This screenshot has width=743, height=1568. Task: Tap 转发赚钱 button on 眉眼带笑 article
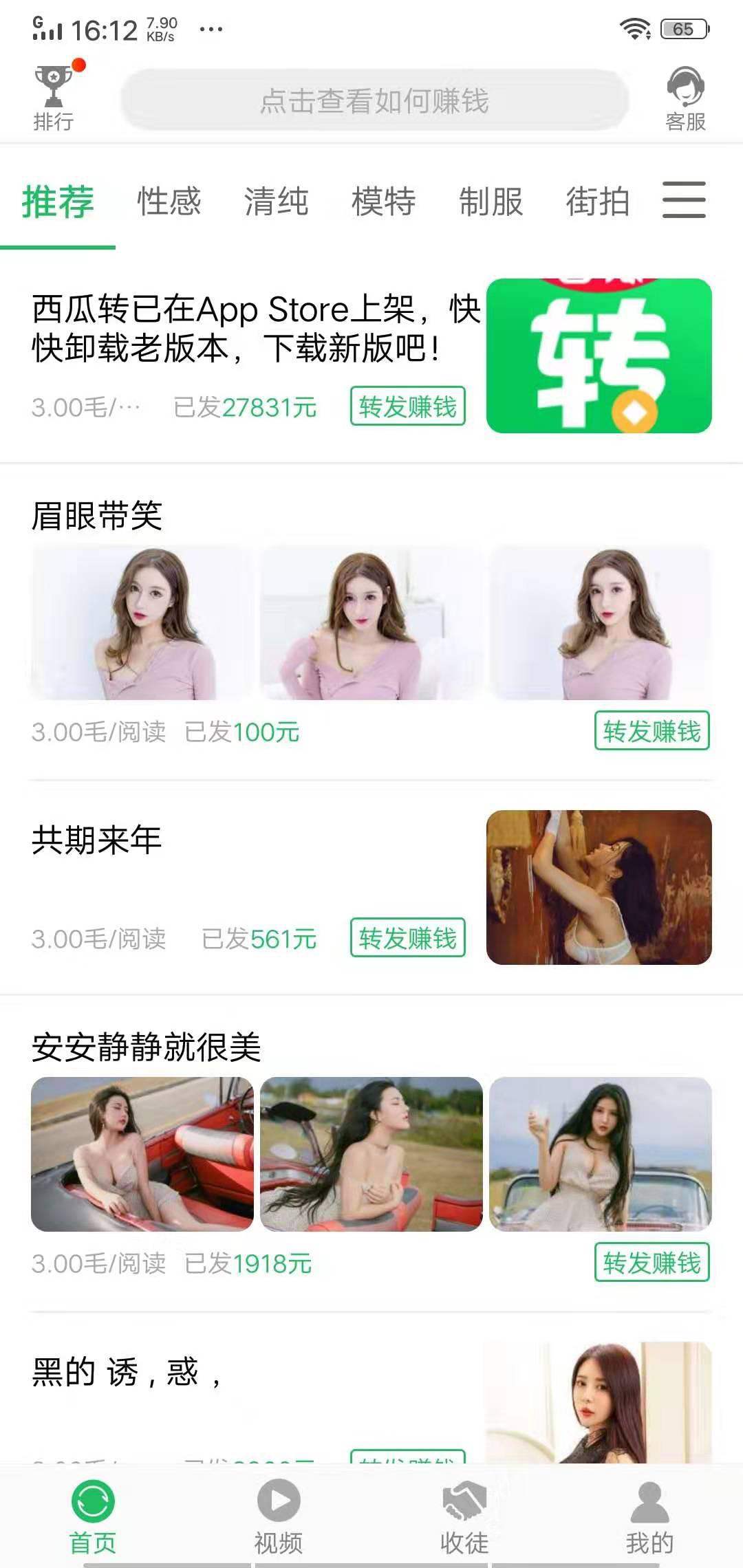click(x=651, y=732)
